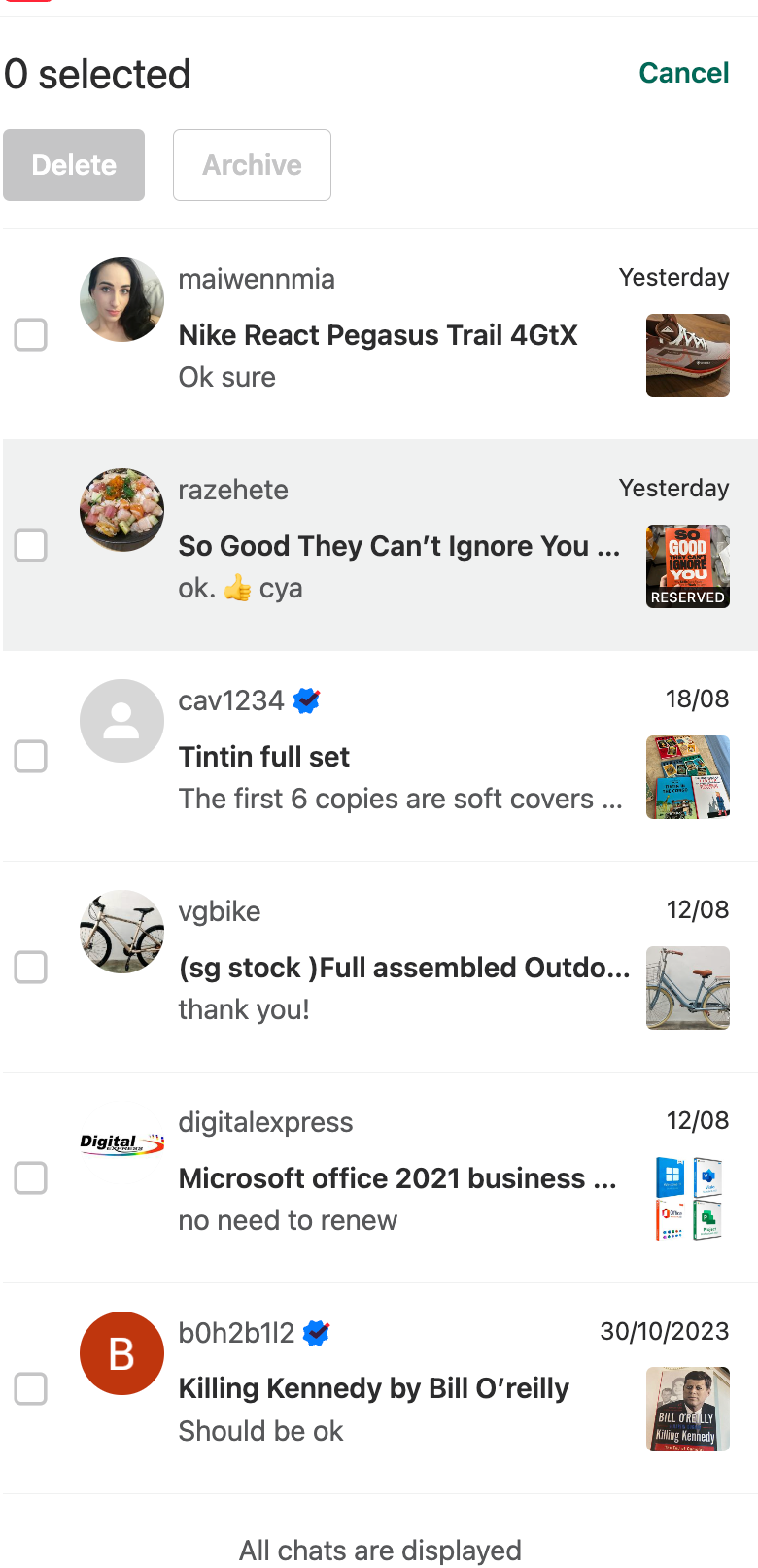Open the chat about So Good They Can't Ignore You
The height and width of the screenshot is (1568, 758).
tap(398, 546)
